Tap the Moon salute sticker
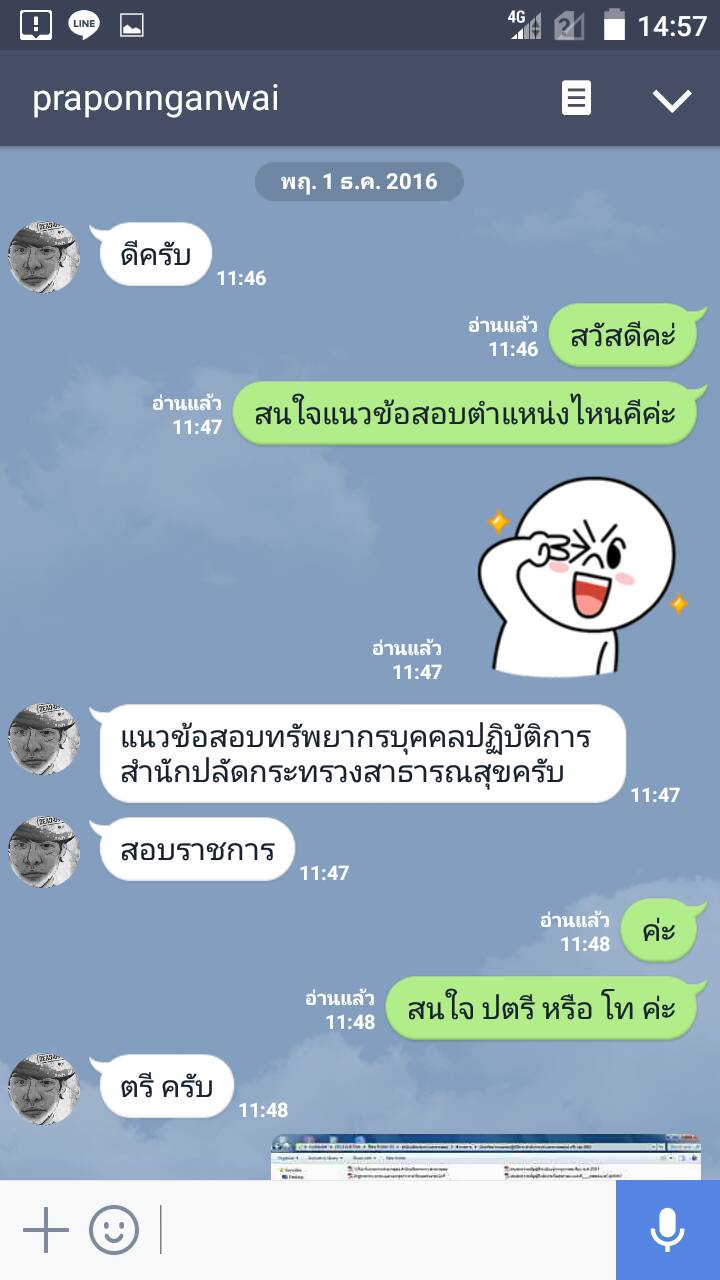The height and width of the screenshot is (1280, 720). (x=578, y=577)
